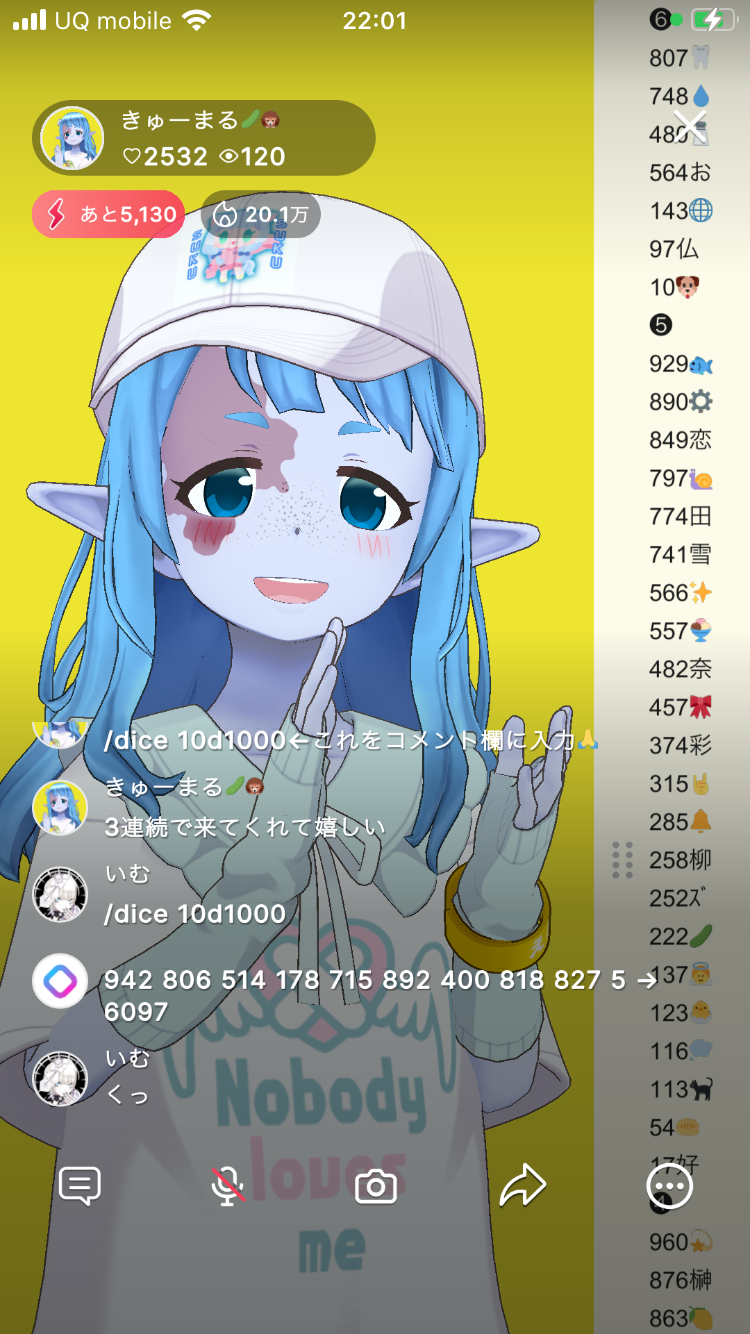Open the 20.1万 flame ranking chip
Viewport: 750px width, 1334px height.
pos(261,214)
